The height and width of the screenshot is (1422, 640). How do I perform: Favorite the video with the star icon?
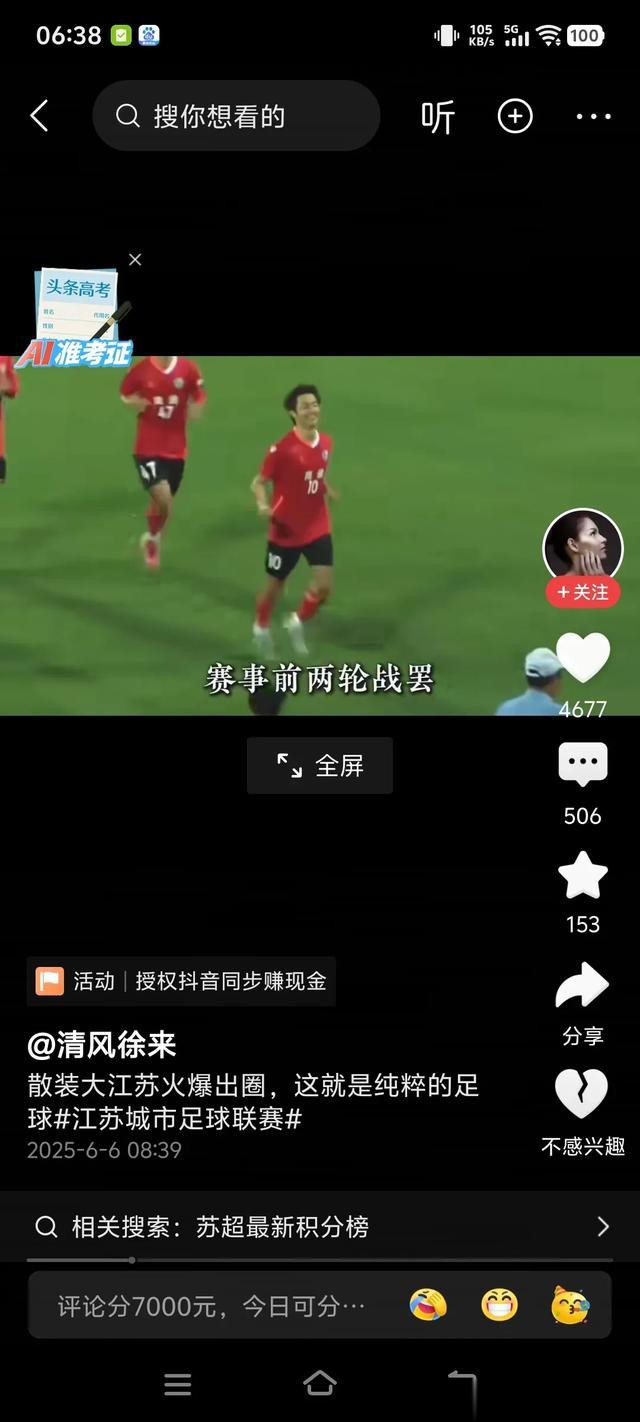tap(583, 875)
